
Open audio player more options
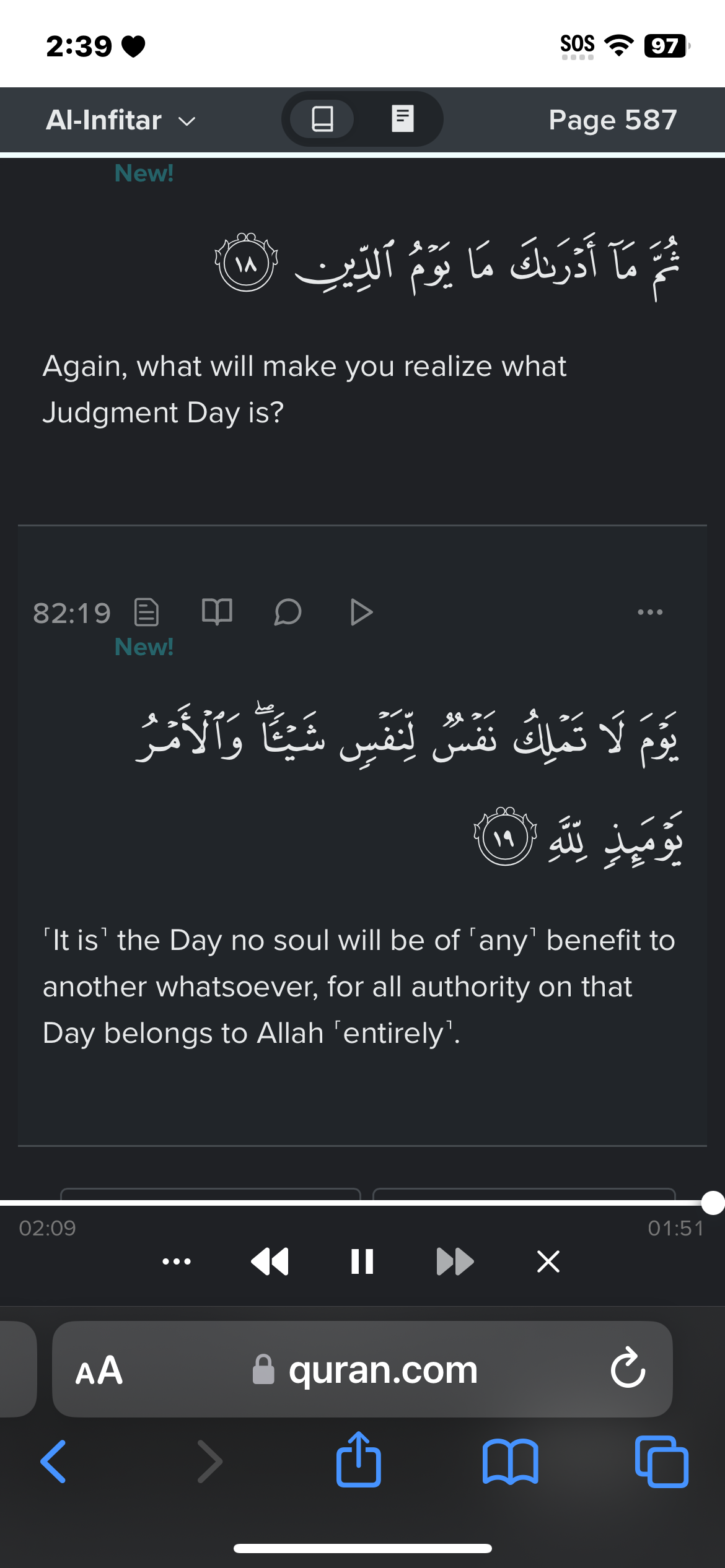[x=177, y=1261]
